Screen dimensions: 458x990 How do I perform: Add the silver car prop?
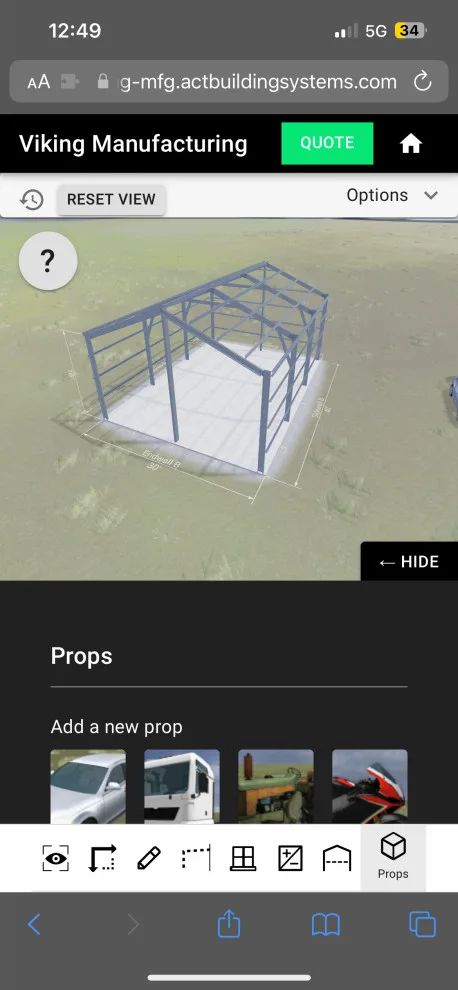pos(88,786)
